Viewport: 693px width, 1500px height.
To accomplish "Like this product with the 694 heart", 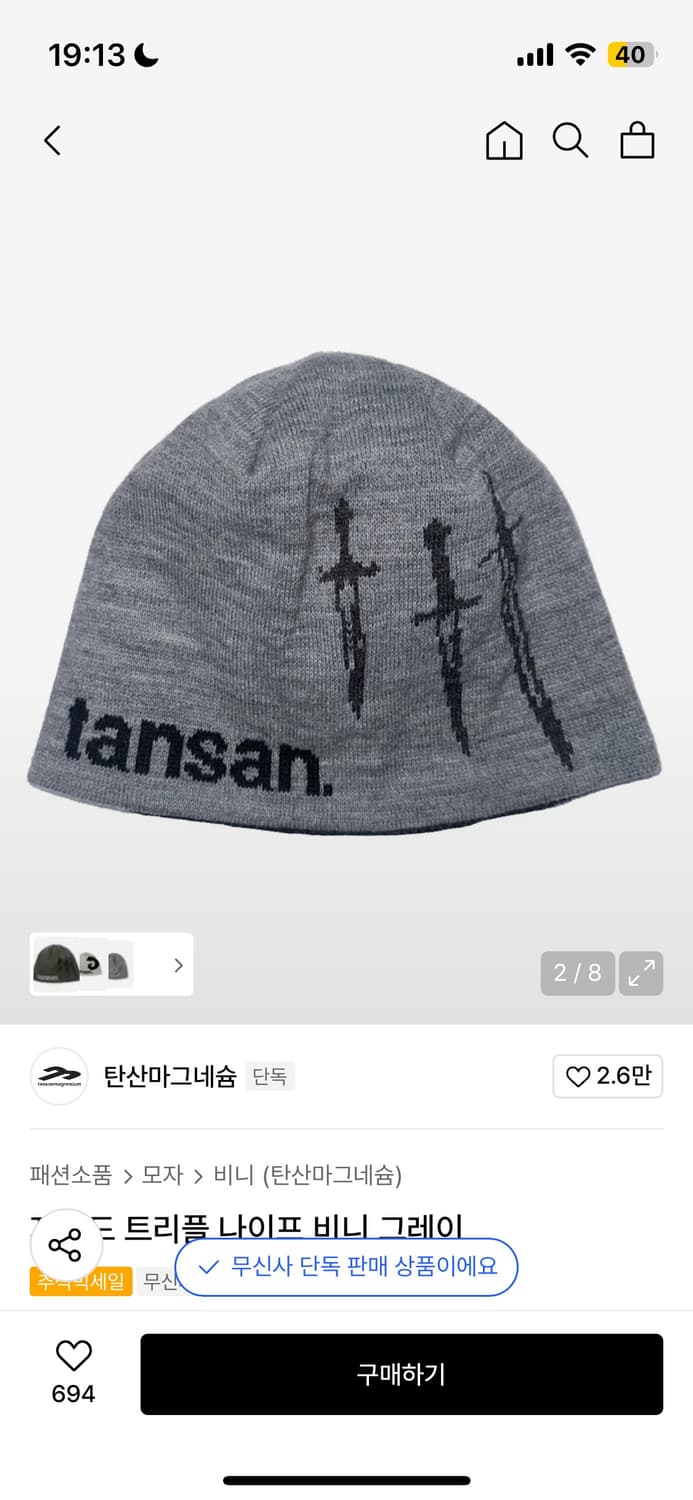I will (73, 1357).
